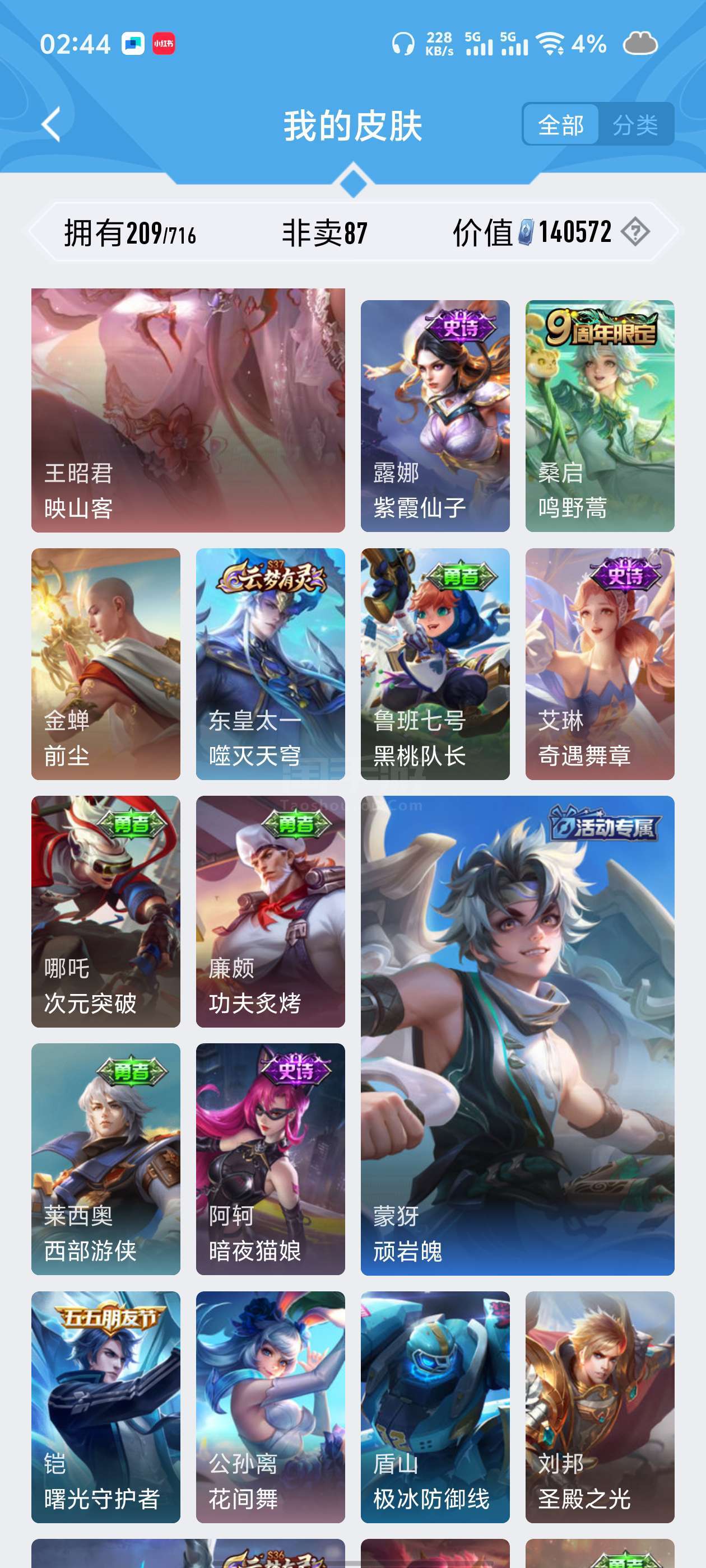
Task: Open the 王昭君 映山客 skin card
Action: click(x=188, y=410)
